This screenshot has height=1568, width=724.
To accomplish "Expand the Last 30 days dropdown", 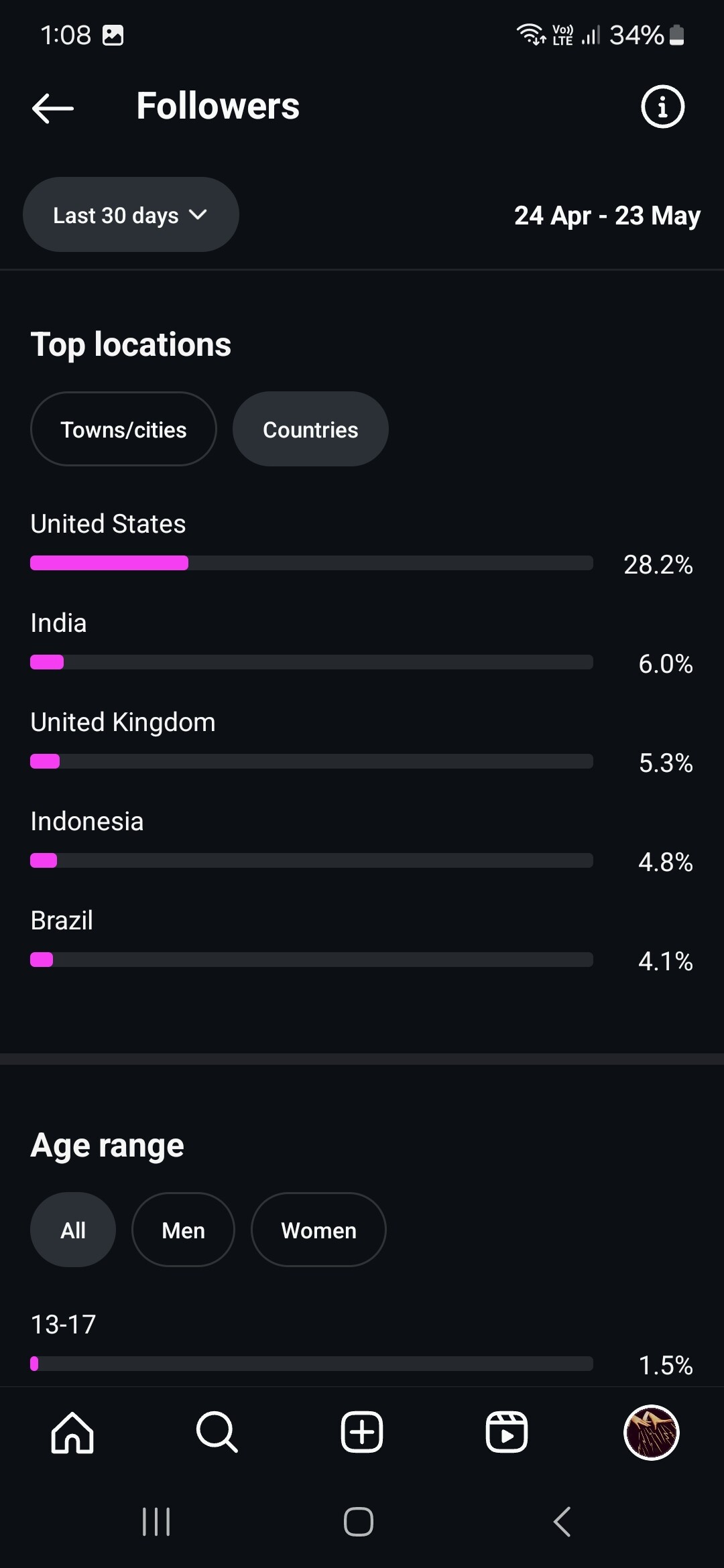I will click(131, 215).
